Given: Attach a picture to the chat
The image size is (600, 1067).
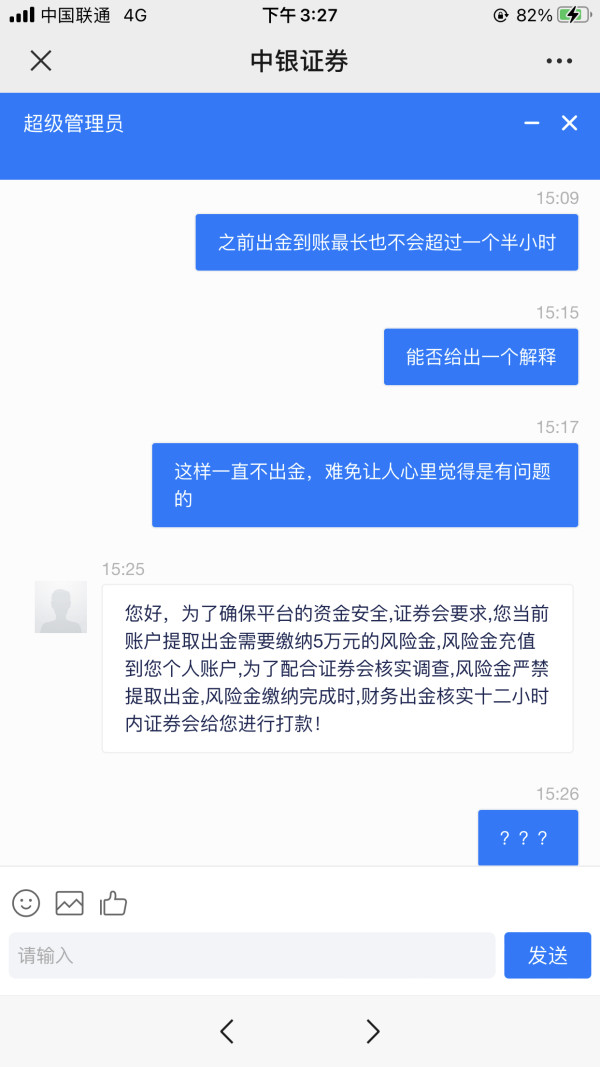Looking at the screenshot, I should tap(69, 903).
